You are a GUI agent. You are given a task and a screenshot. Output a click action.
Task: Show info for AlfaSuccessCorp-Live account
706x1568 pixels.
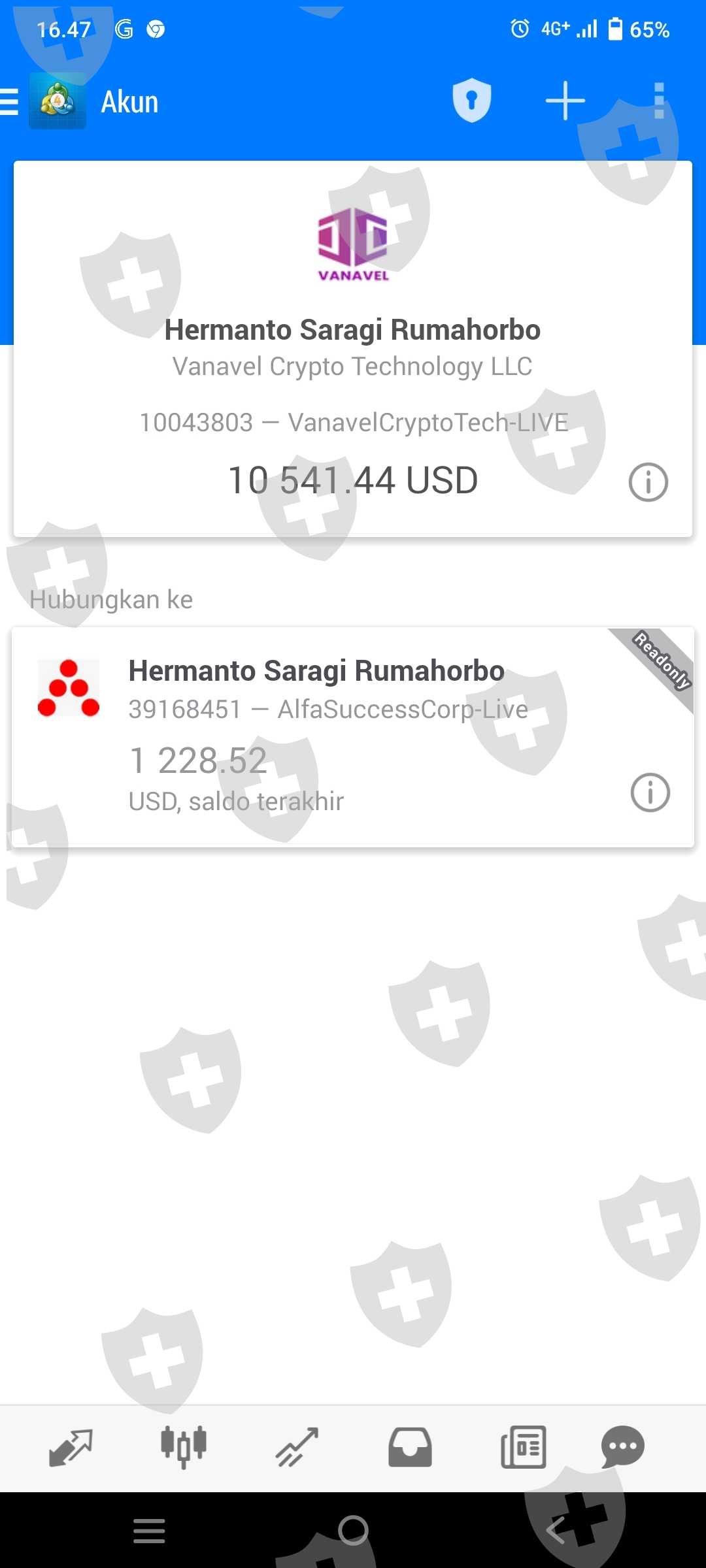click(x=650, y=792)
